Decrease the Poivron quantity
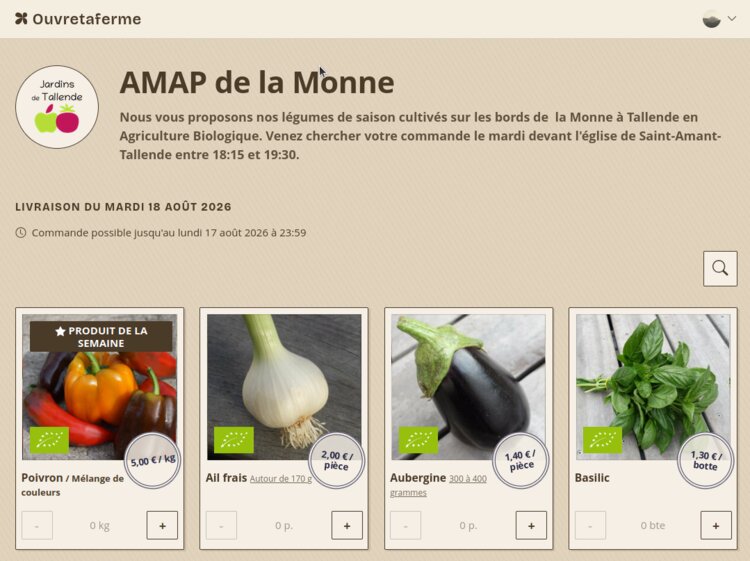 tap(37, 525)
